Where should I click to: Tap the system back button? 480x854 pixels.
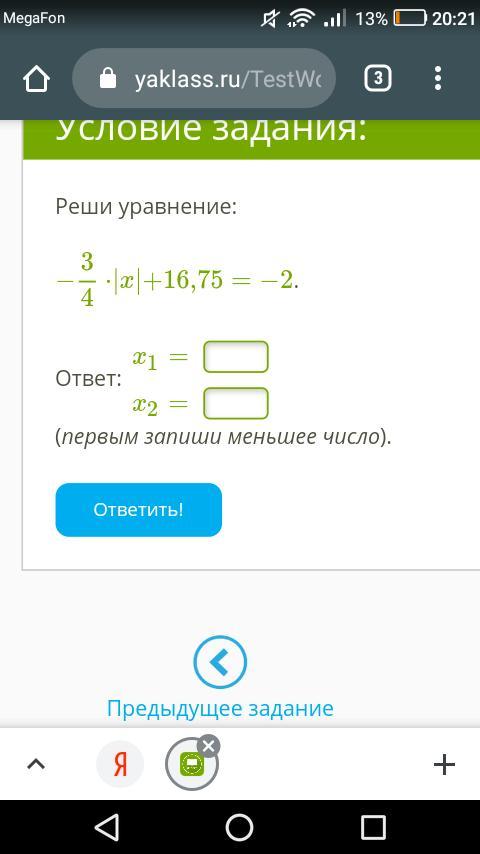tap(107, 827)
